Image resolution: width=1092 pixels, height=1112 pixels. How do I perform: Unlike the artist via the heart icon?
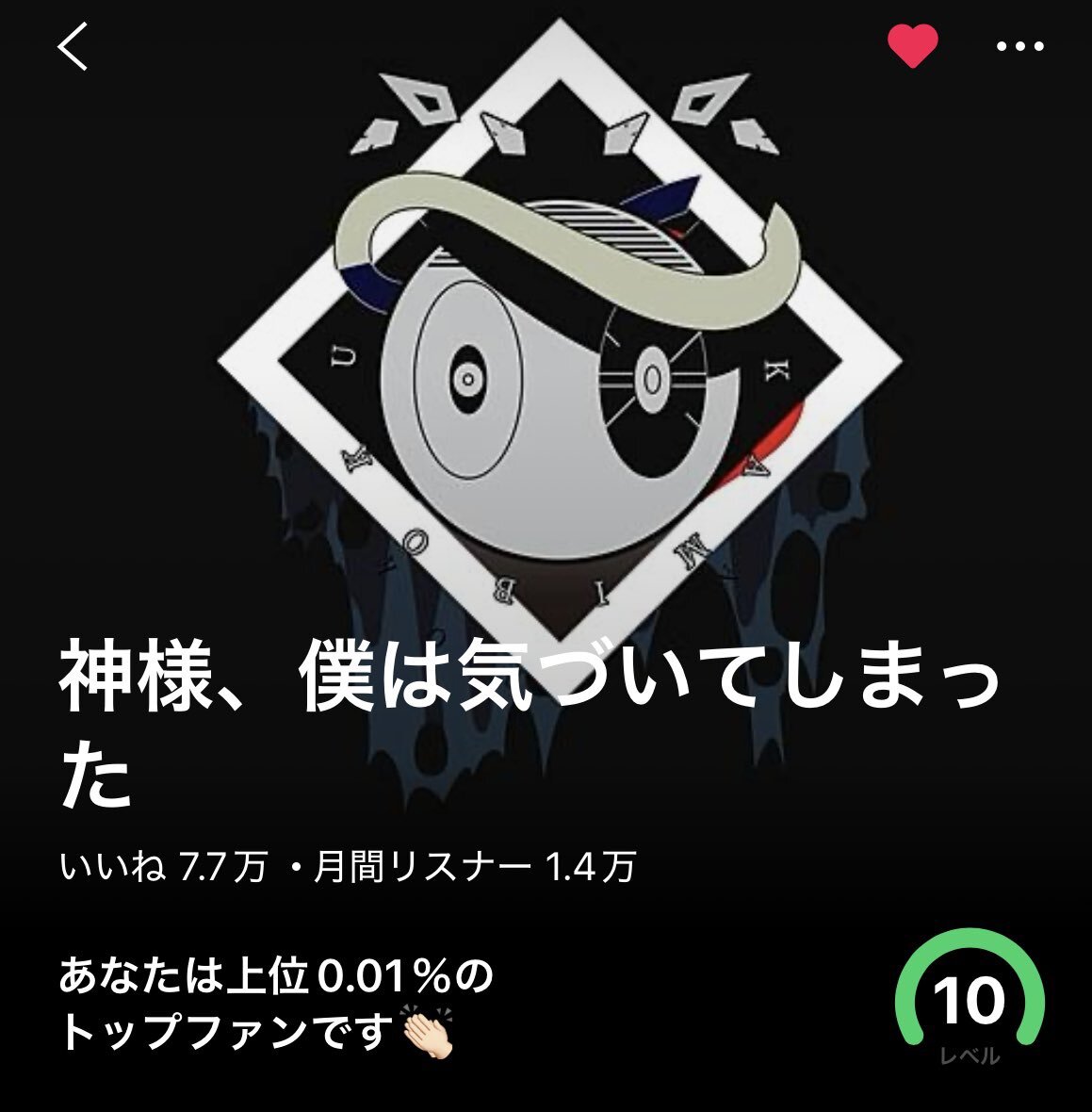[912, 46]
